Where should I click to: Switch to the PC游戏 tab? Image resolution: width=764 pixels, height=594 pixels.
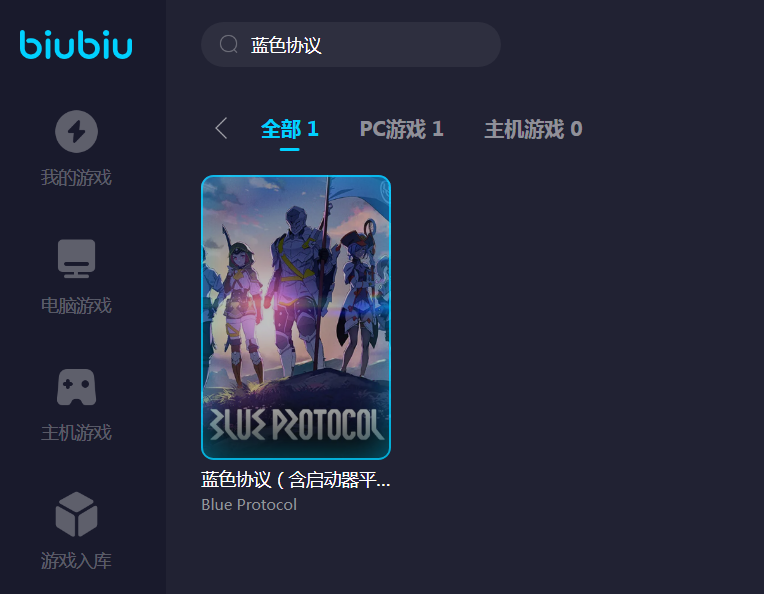point(401,129)
